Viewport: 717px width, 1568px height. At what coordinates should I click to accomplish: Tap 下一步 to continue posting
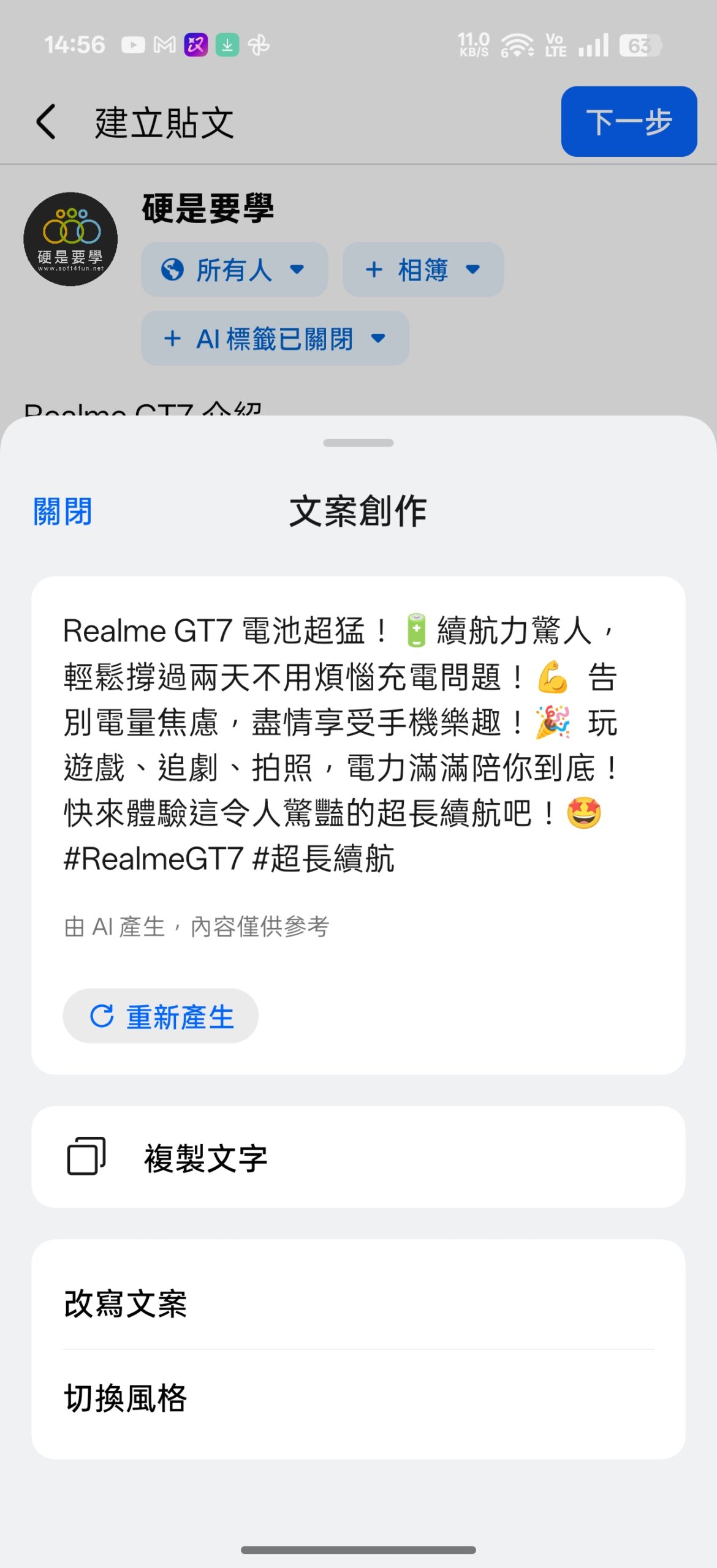click(628, 121)
